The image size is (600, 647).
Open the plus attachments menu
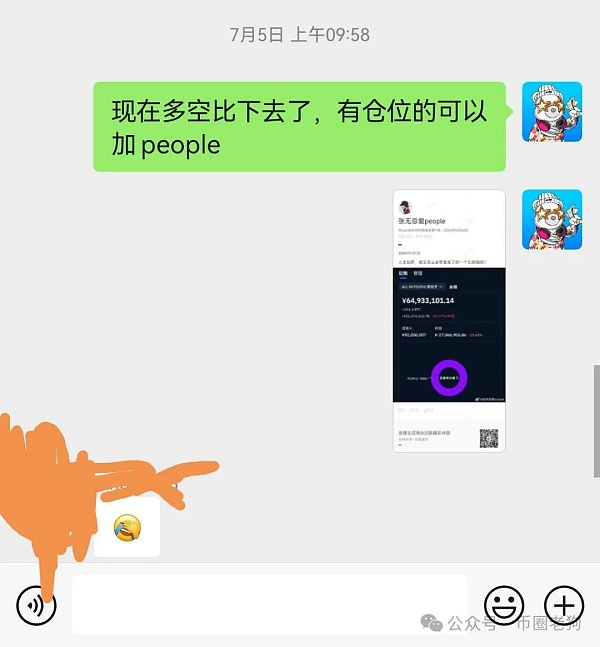coord(564,605)
